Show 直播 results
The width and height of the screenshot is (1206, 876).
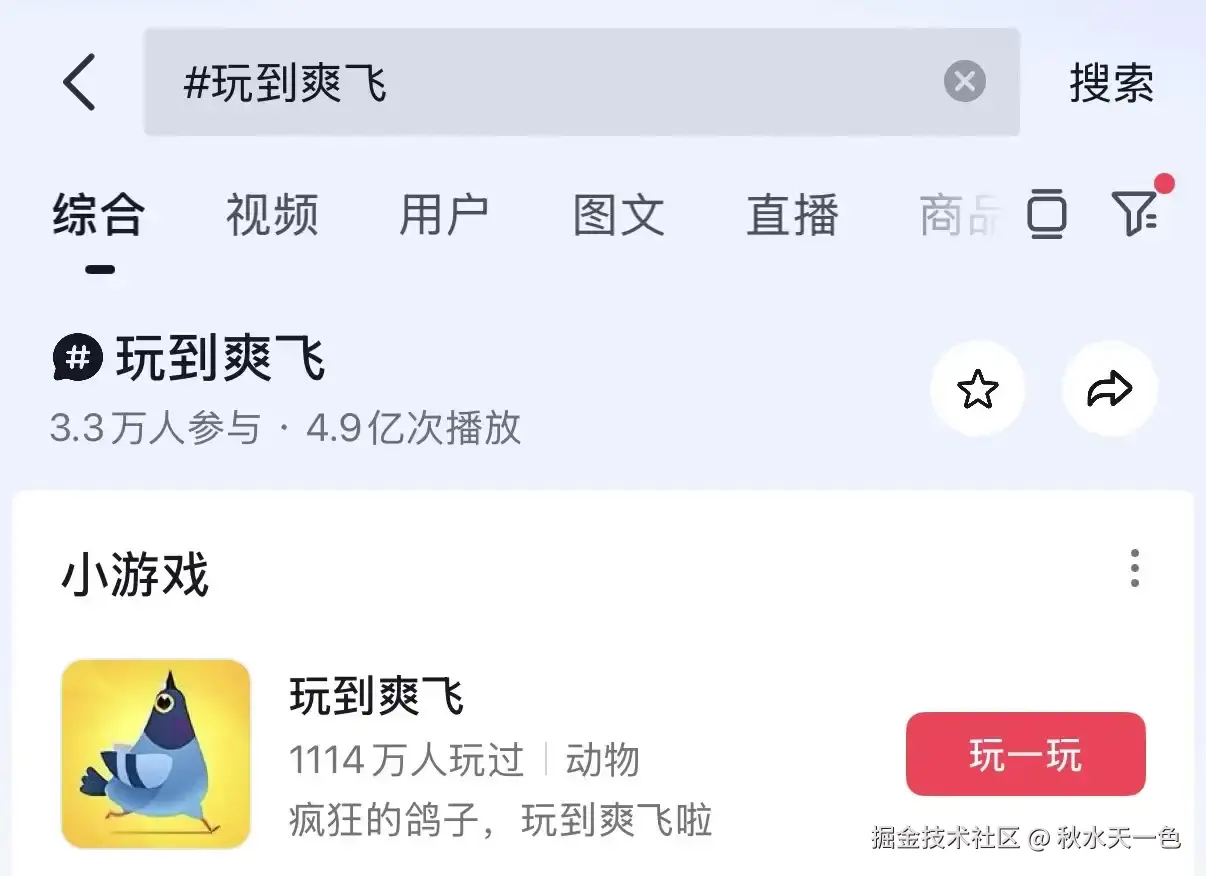[792, 216]
